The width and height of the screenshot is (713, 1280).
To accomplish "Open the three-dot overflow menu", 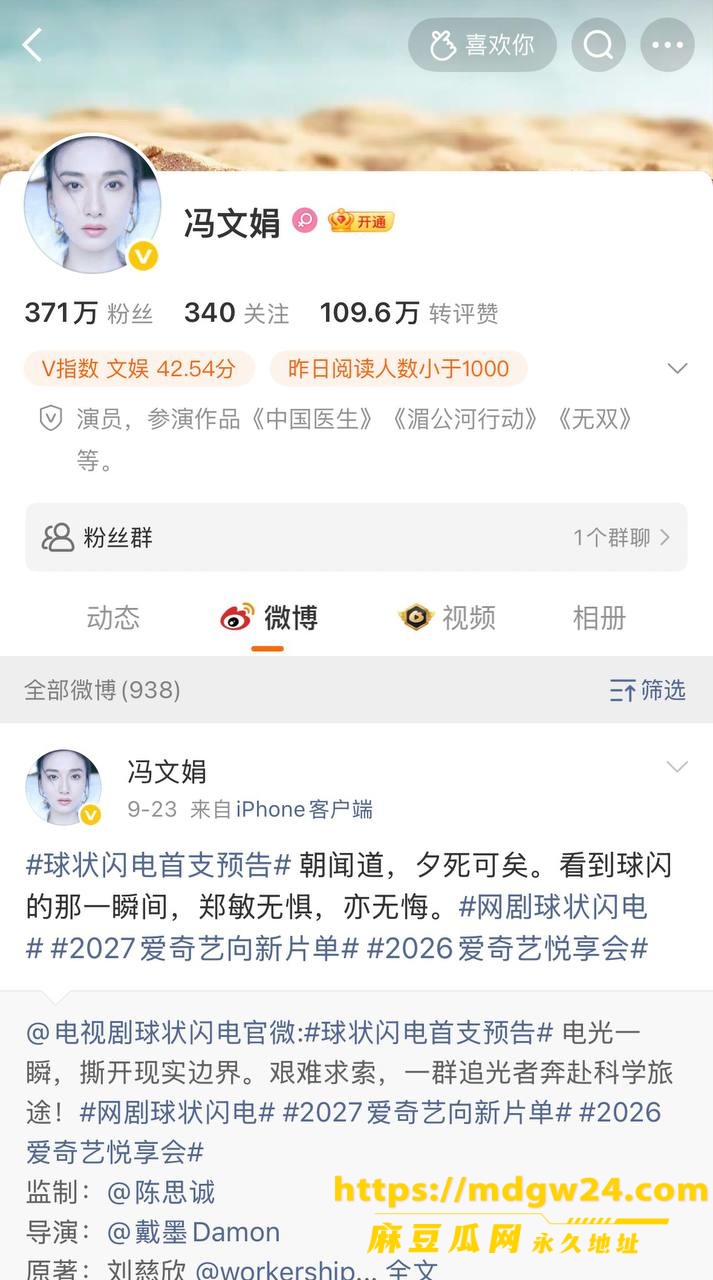I will click(667, 45).
